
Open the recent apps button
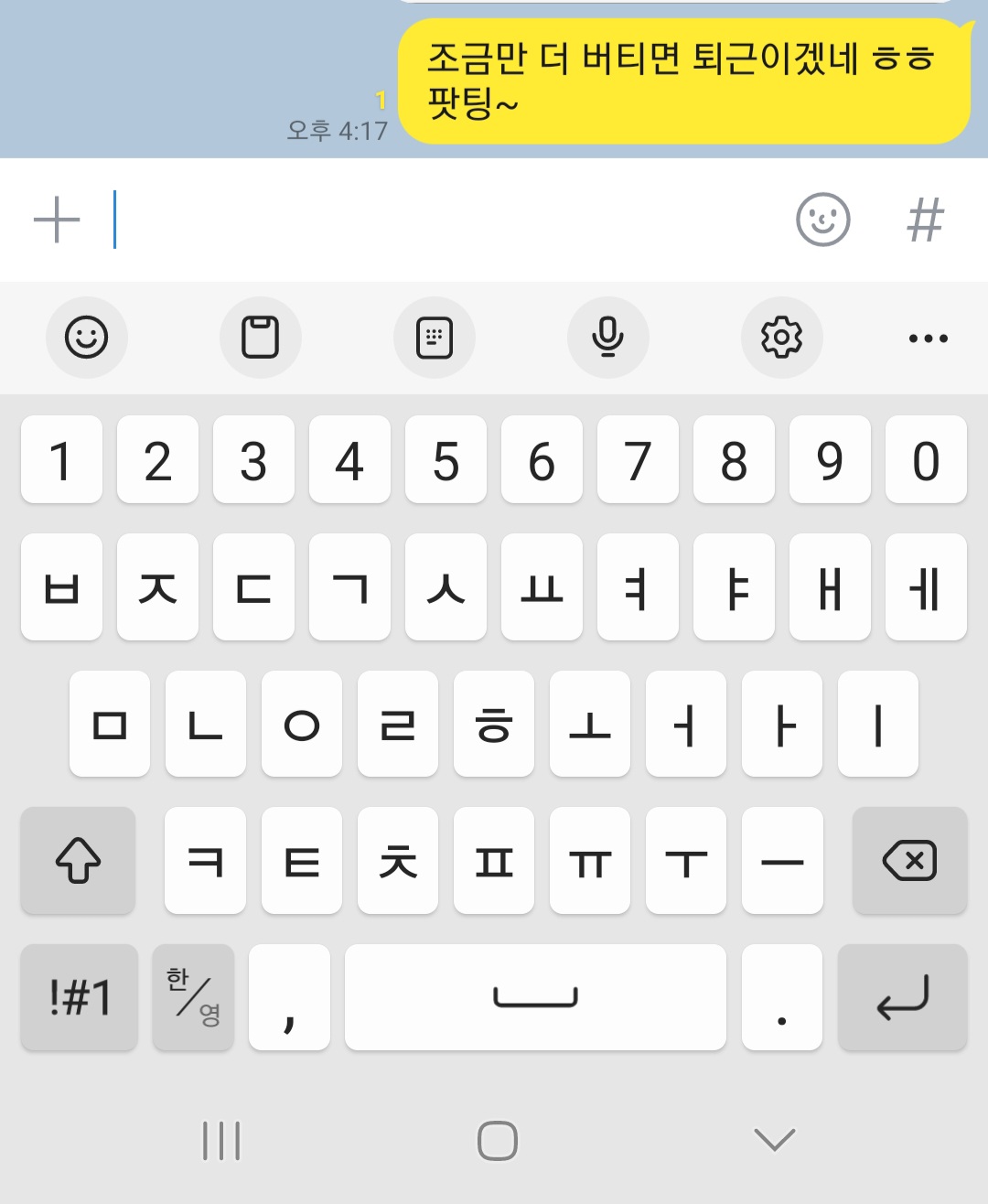[x=221, y=1141]
